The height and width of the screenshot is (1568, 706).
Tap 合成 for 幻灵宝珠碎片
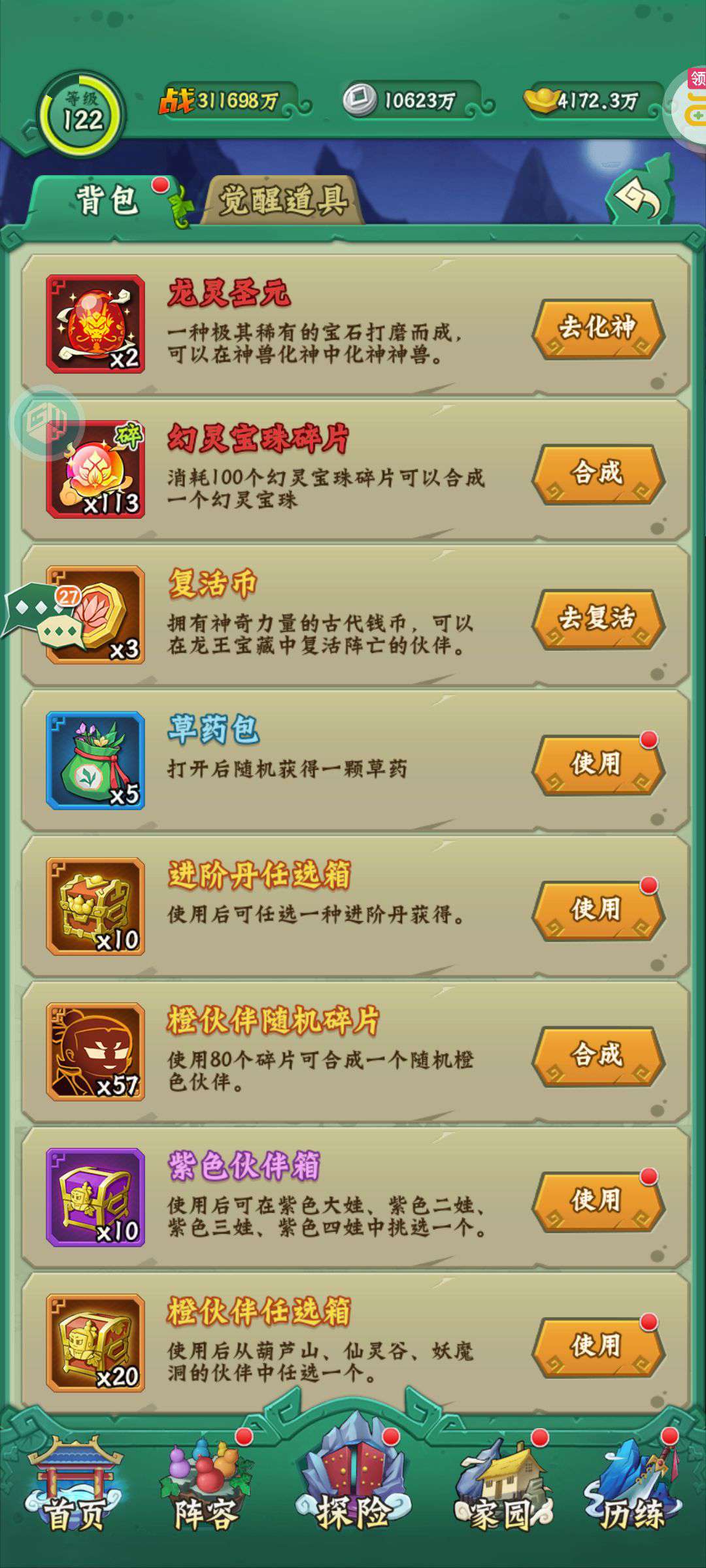click(x=597, y=473)
